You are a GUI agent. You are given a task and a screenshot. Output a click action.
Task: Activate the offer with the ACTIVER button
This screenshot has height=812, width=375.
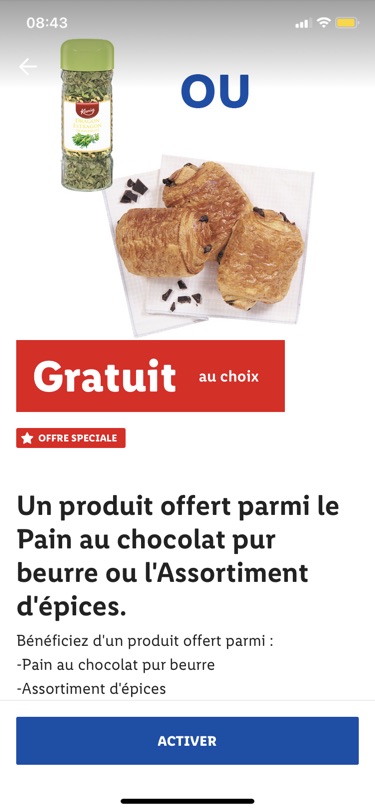188,741
